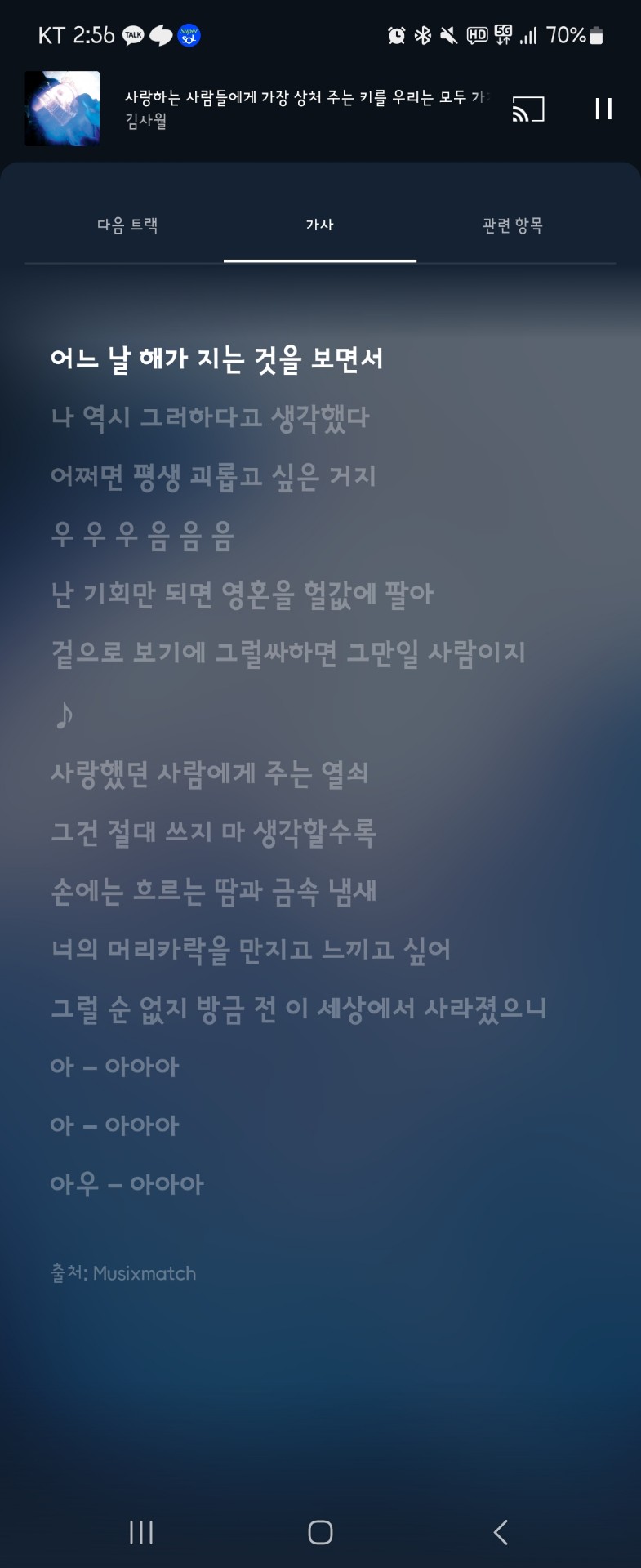Switch to the 관련 항목 tab

[x=512, y=225]
